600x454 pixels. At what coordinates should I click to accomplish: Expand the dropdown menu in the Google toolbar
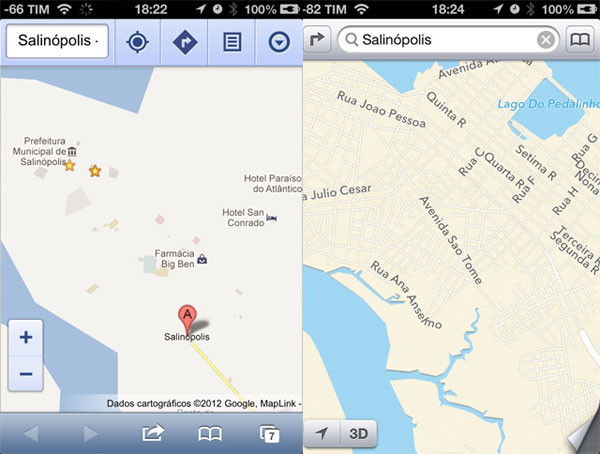click(x=279, y=42)
